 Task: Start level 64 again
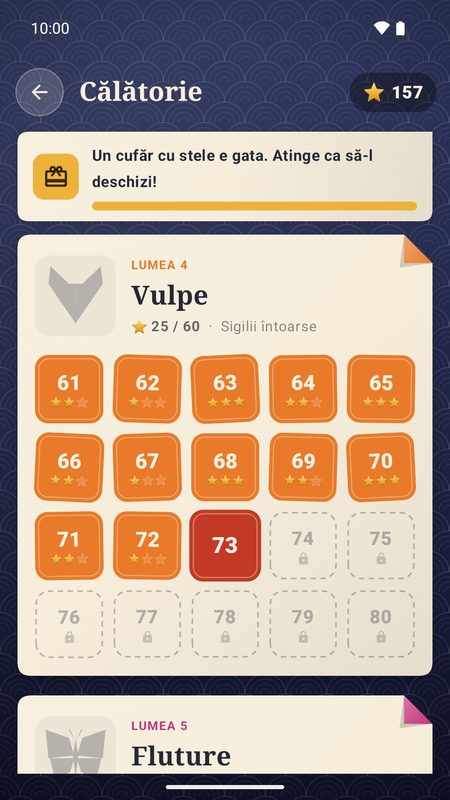pyautogui.click(x=303, y=389)
